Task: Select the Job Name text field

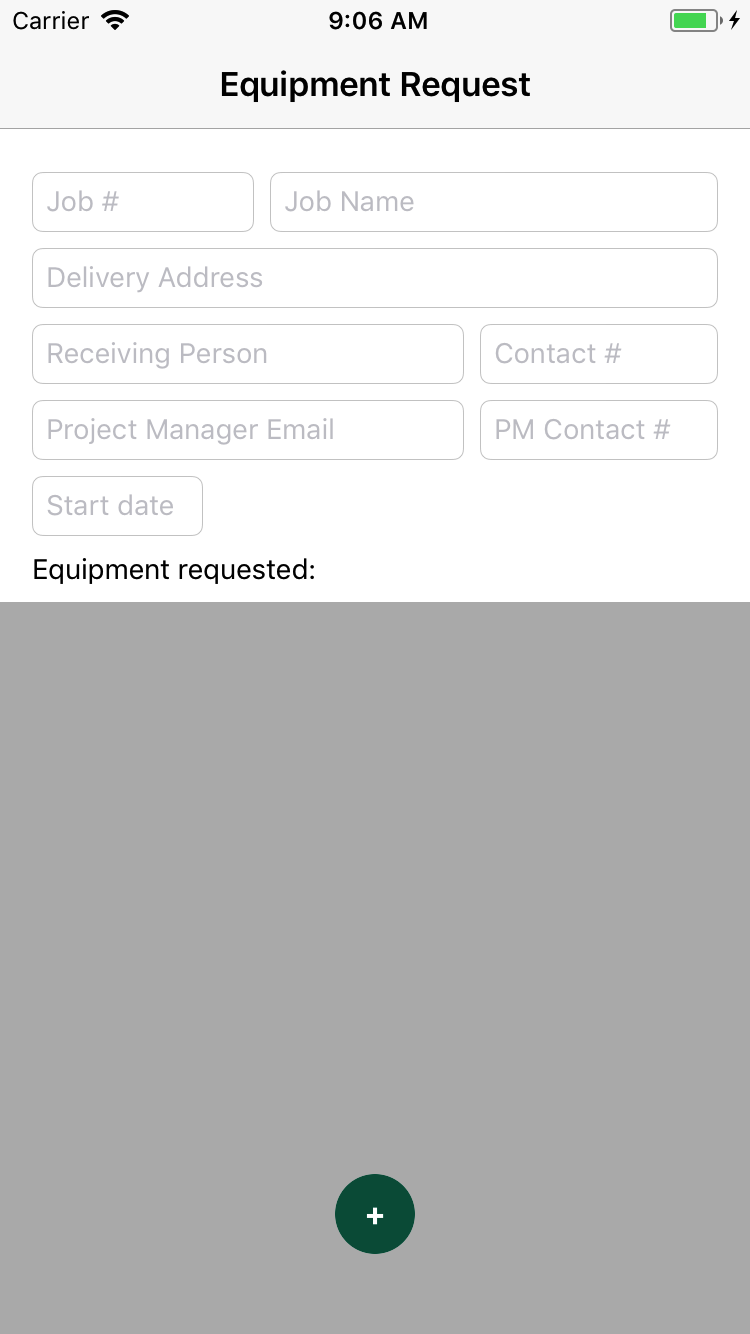Action: (x=494, y=202)
